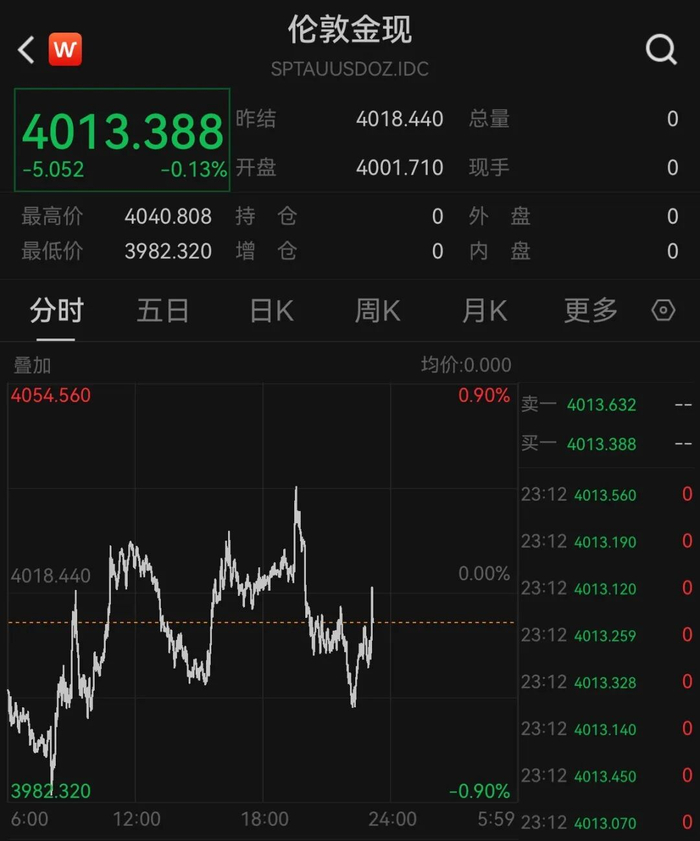Open chart settings hexagon icon
Screen dimensions: 700x841
663,311
